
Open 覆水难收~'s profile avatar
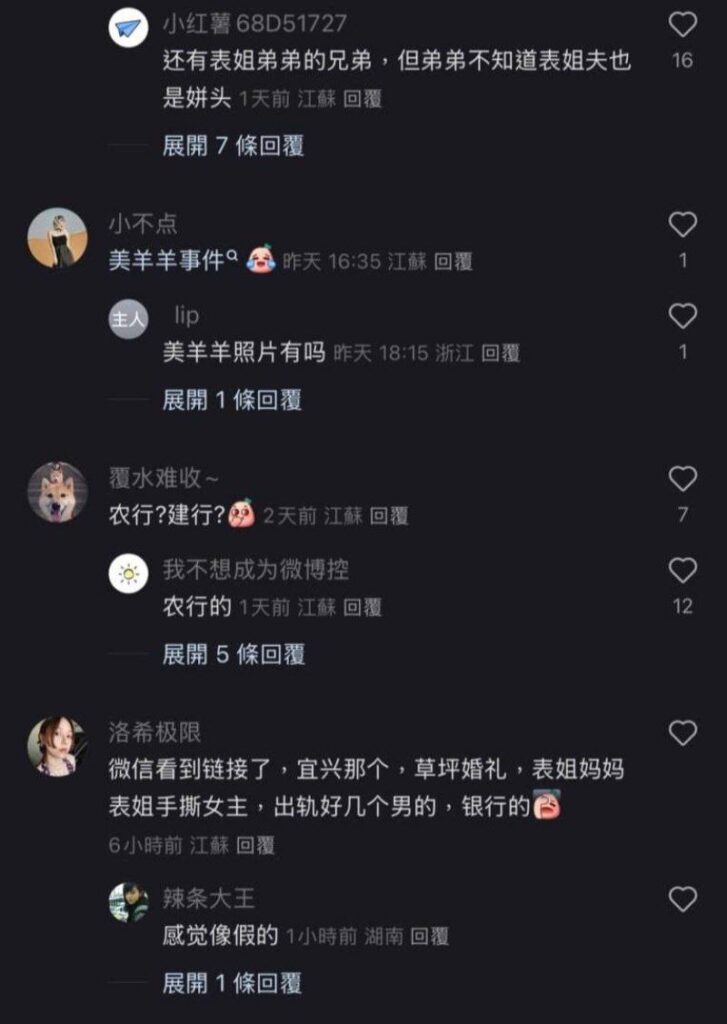tap(57, 492)
